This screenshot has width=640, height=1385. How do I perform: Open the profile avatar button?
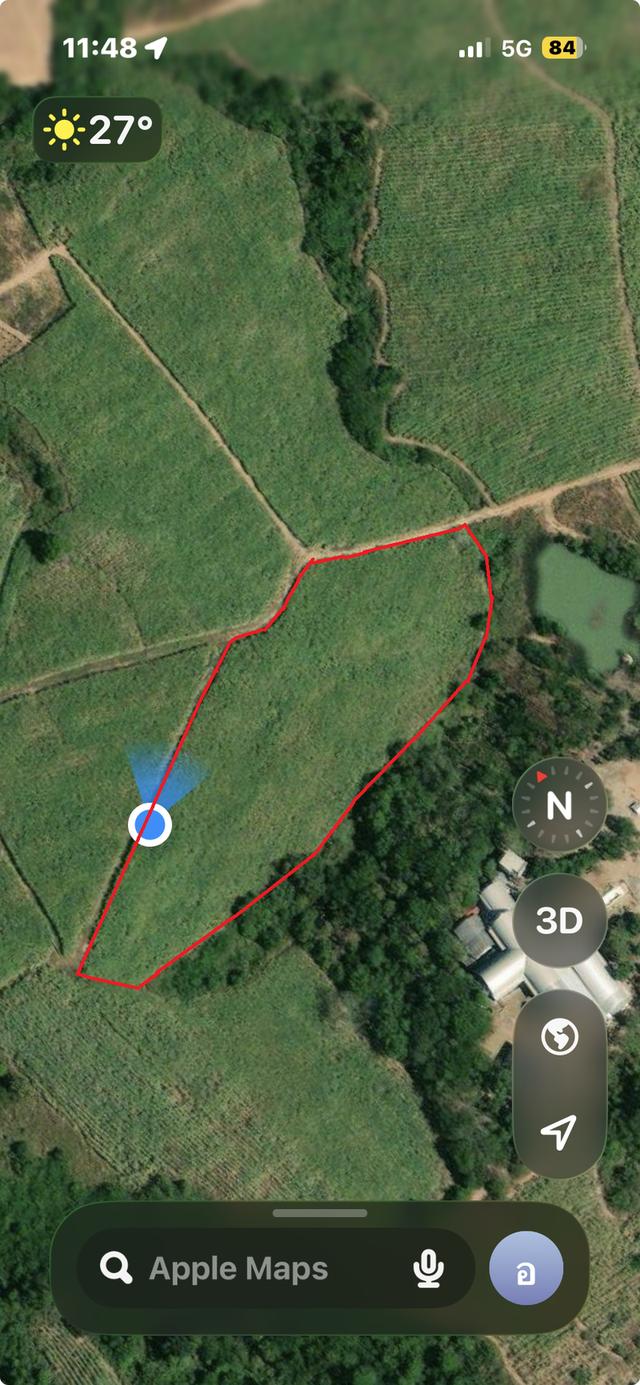tap(526, 1268)
